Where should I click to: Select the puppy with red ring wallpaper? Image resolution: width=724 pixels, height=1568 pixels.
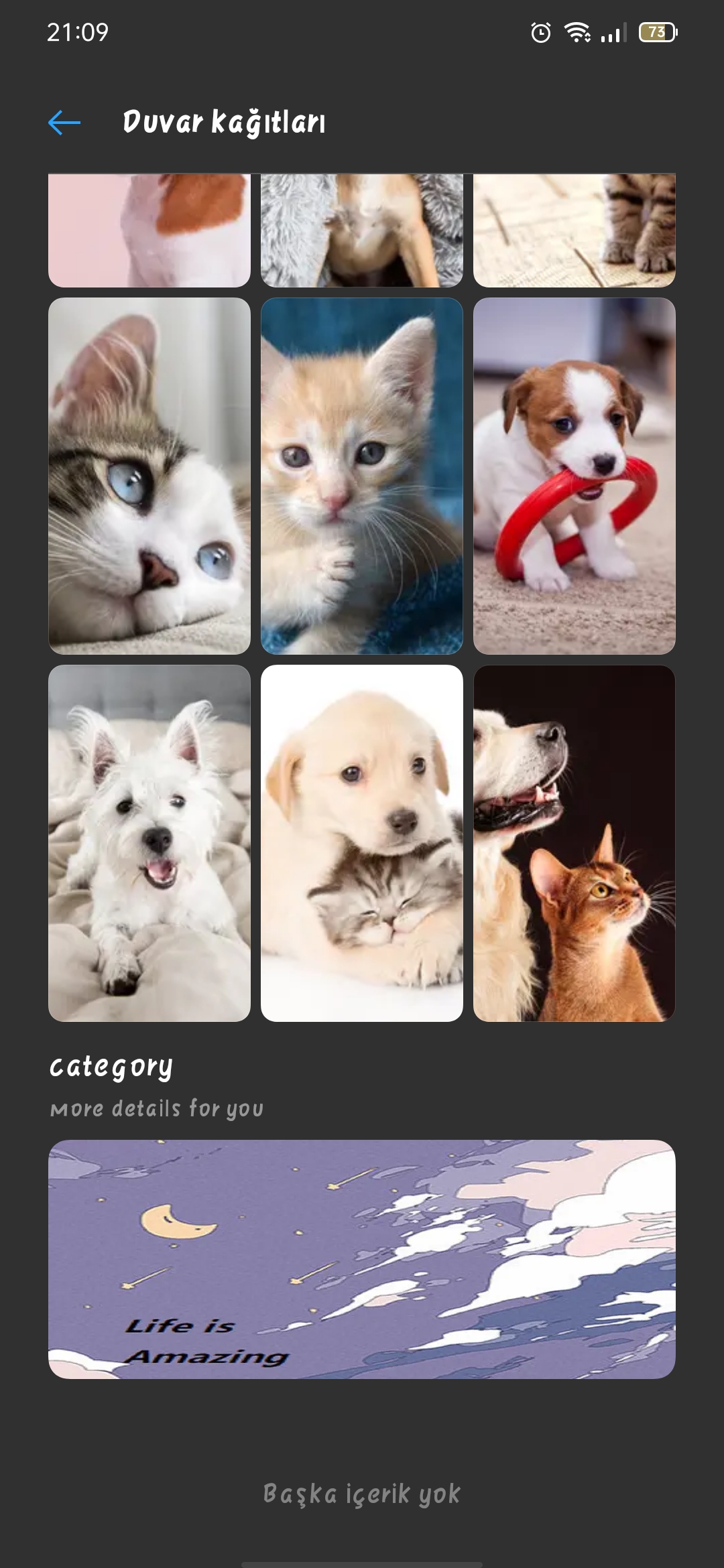tap(575, 476)
